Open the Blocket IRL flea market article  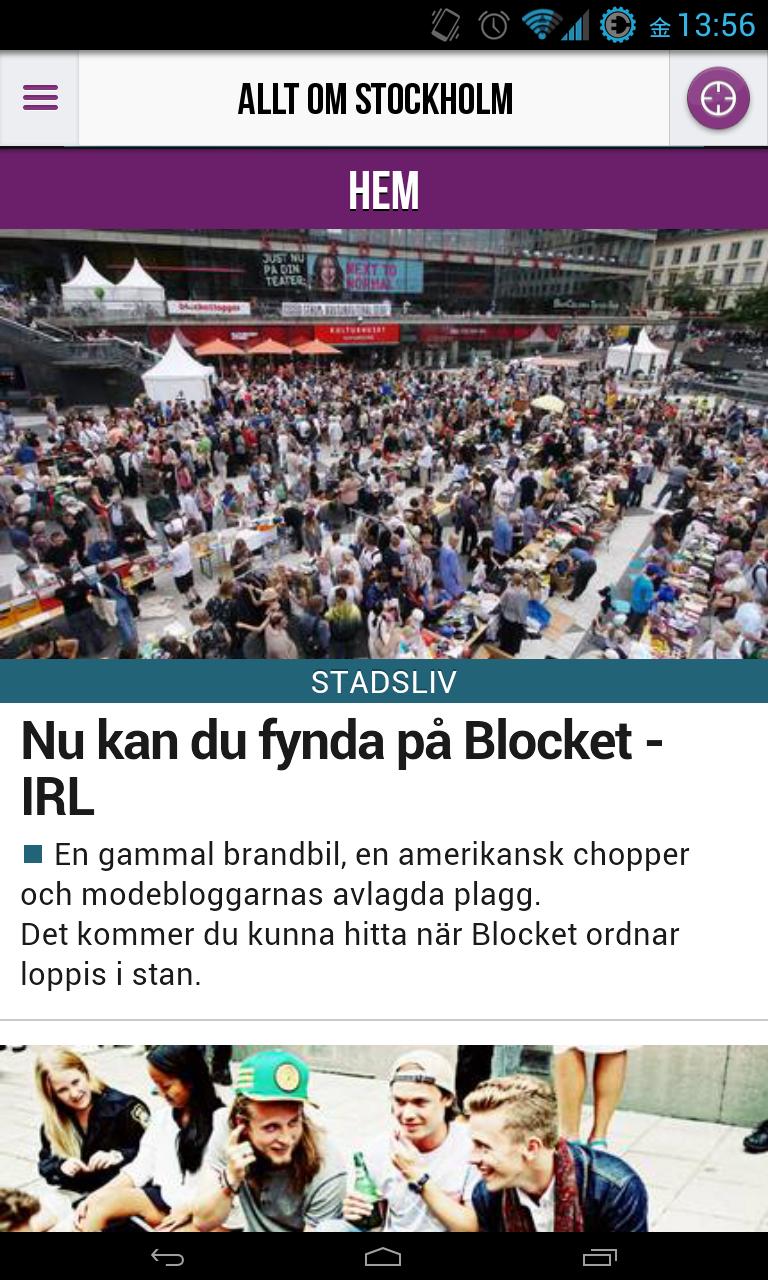340,765
